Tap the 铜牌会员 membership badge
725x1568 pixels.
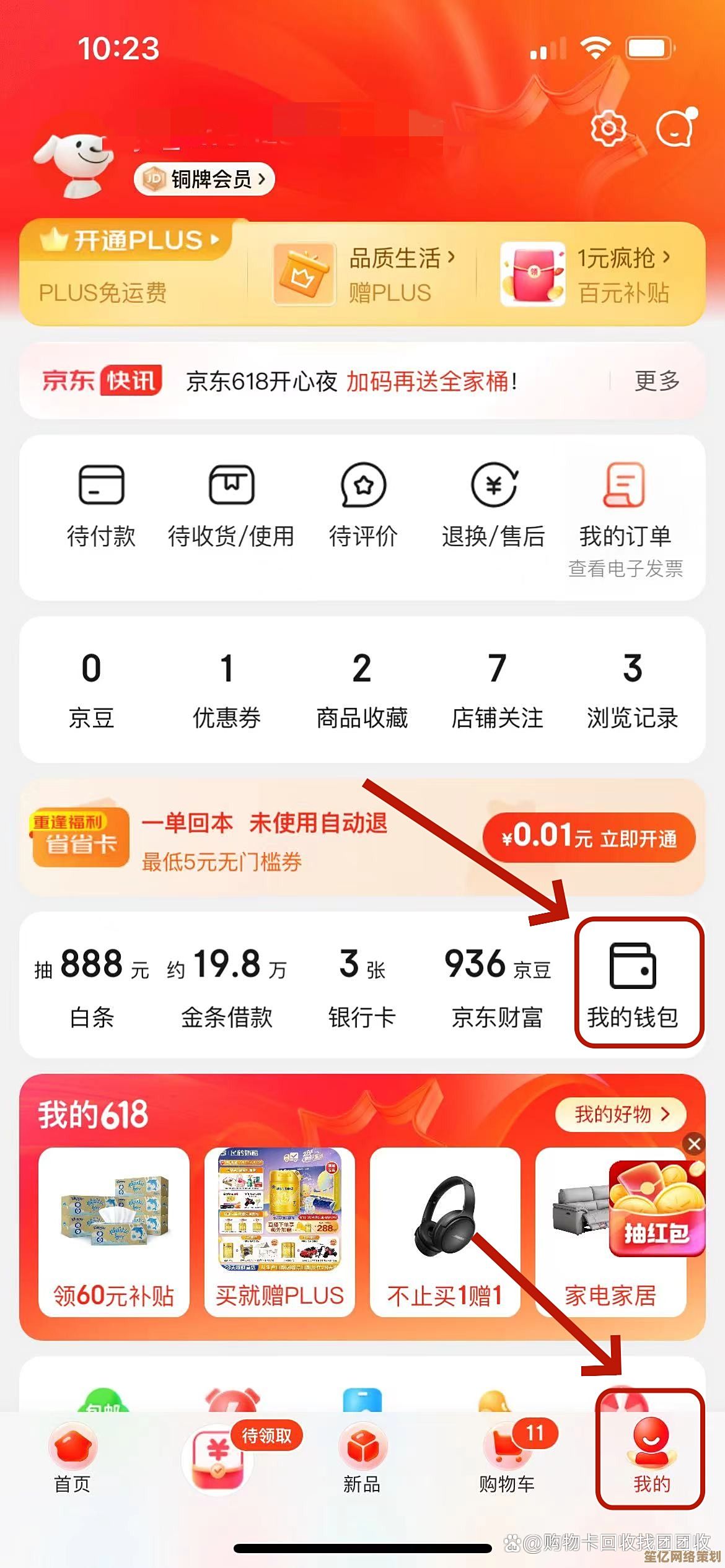[204, 180]
